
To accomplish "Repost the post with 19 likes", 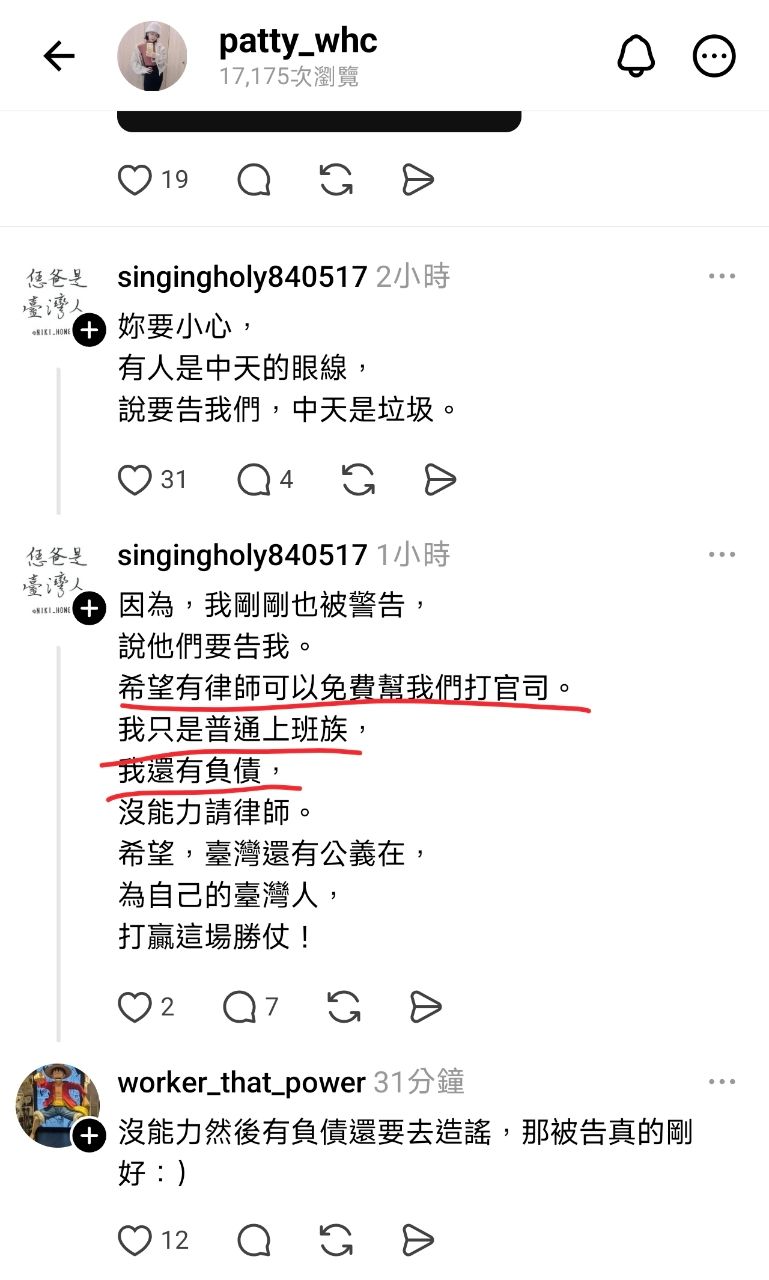I will click(336, 180).
